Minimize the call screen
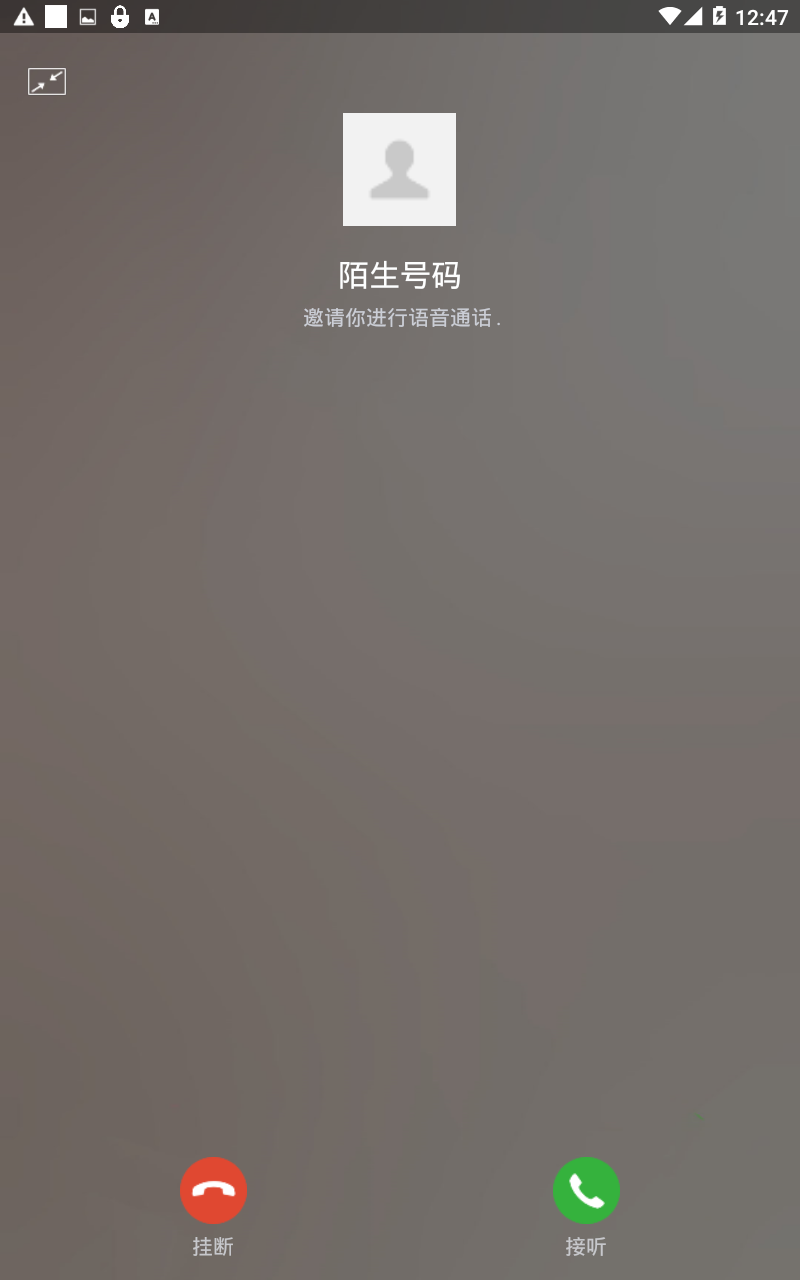Screen dimensions: 800x1280 pos(47,82)
